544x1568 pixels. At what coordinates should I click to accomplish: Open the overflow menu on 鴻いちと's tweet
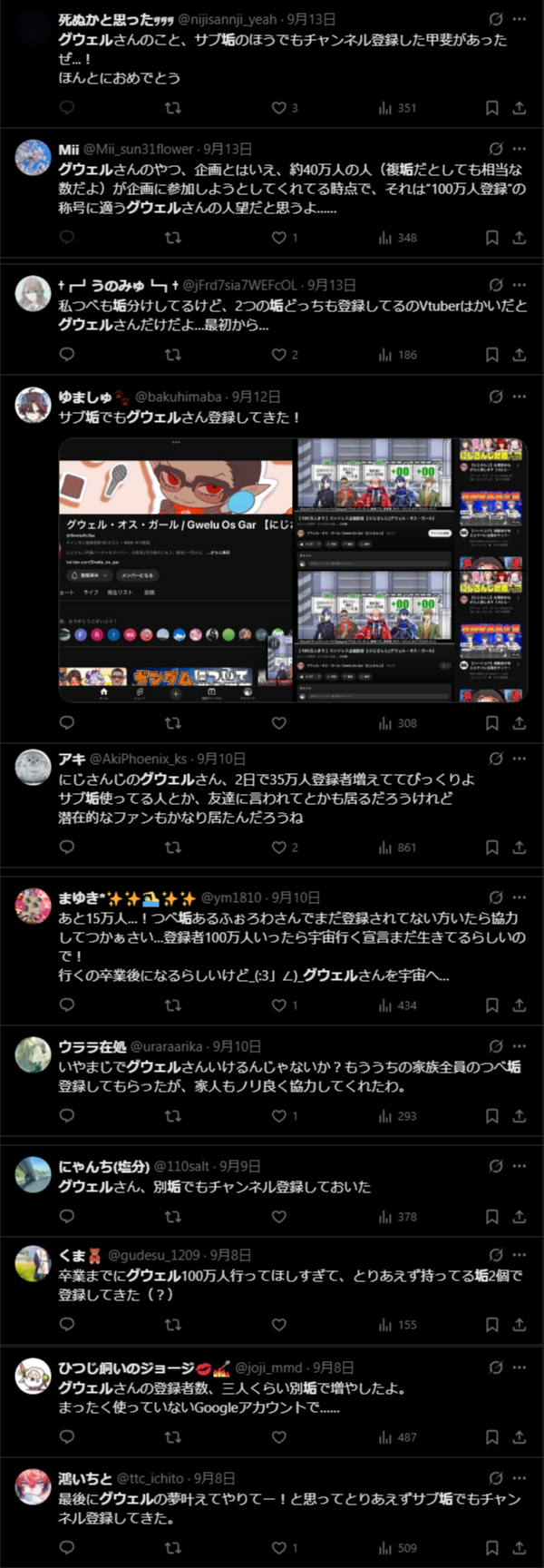click(520, 1478)
